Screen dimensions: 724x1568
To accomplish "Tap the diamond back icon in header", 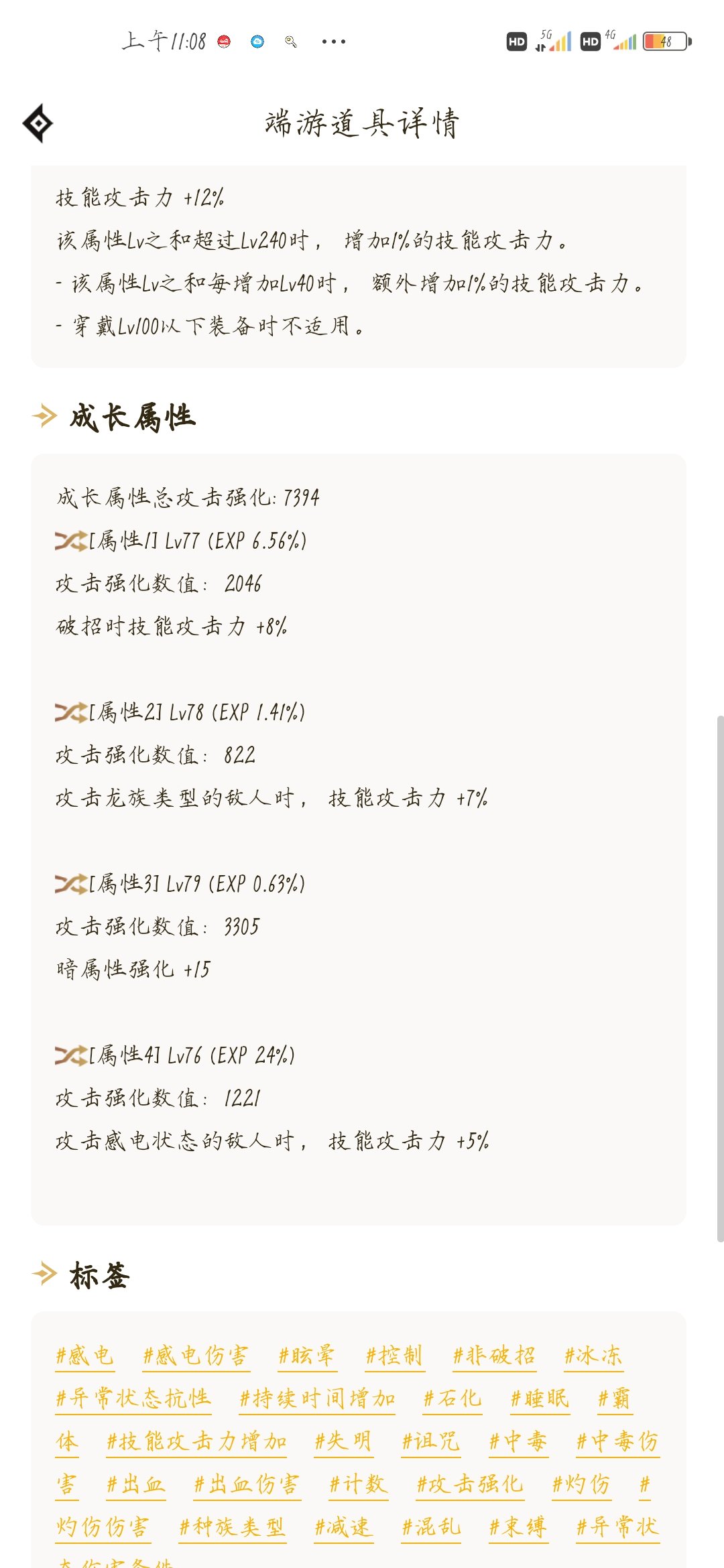I will [38, 123].
